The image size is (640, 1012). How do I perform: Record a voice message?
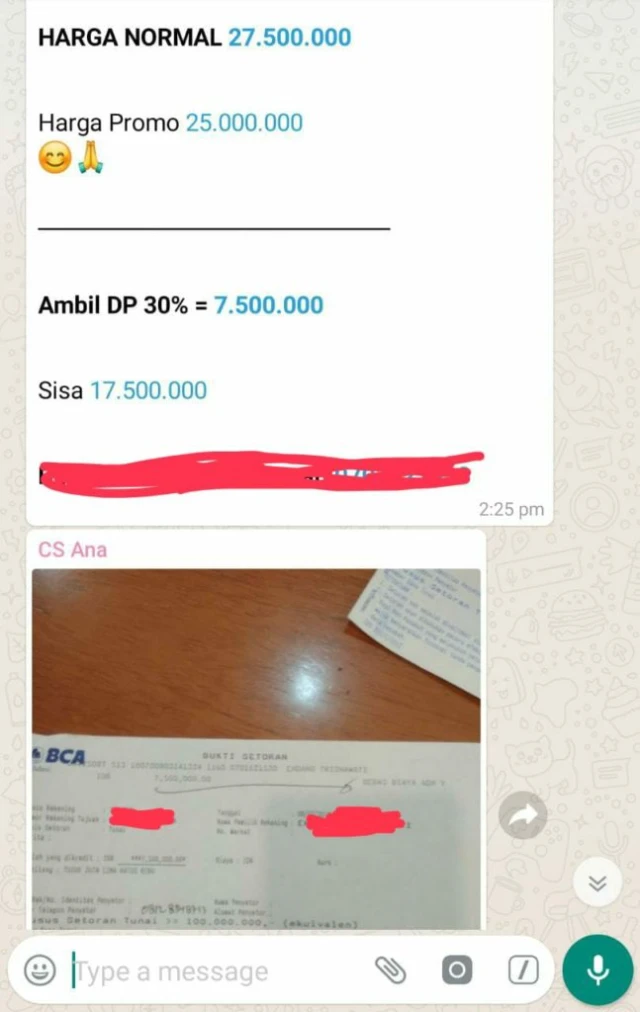(598, 970)
